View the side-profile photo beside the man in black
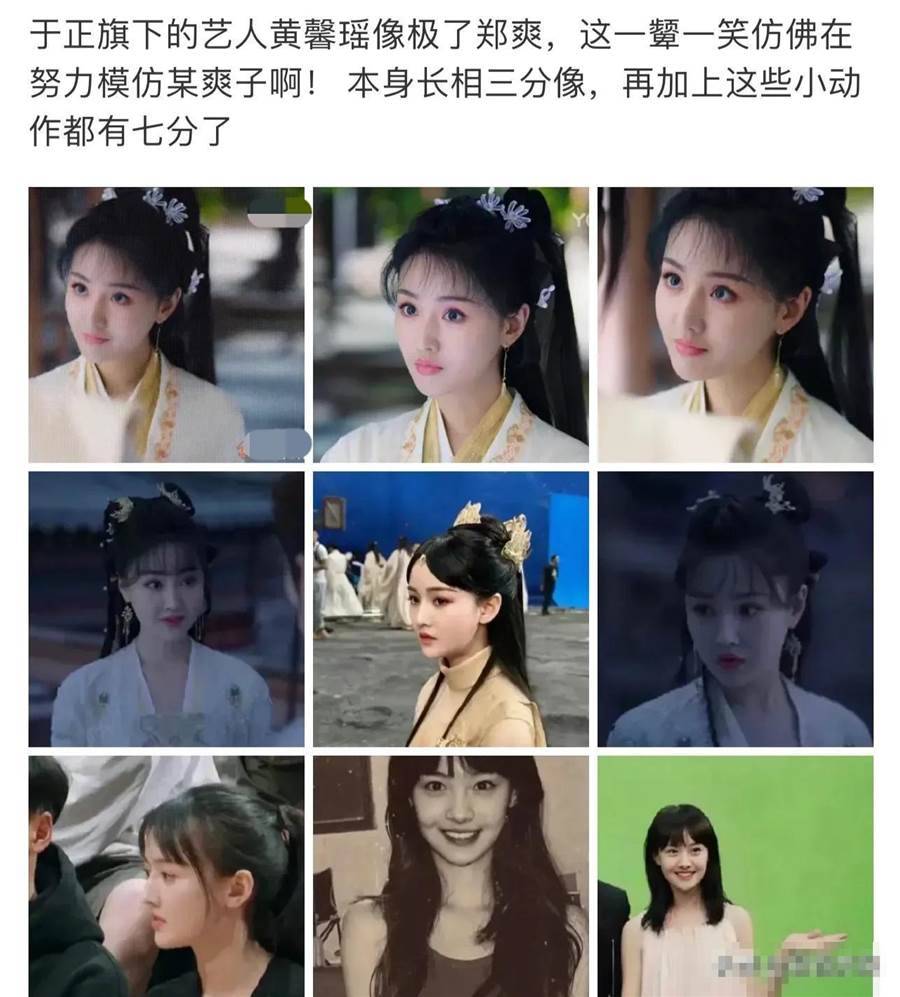Viewport: 900px width, 997px height. (166, 875)
